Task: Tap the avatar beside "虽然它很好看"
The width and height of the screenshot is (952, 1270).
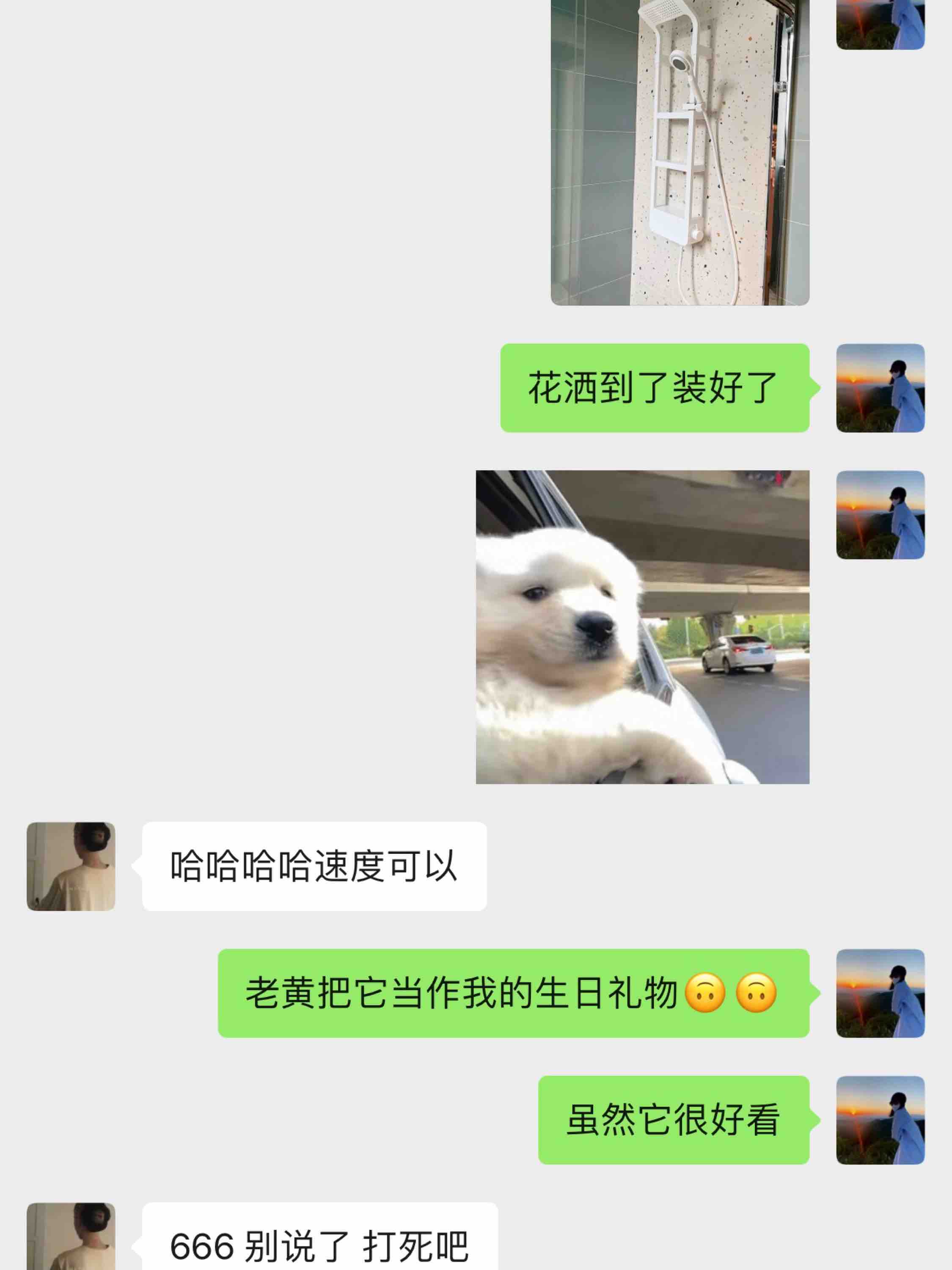Action: point(880,1120)
